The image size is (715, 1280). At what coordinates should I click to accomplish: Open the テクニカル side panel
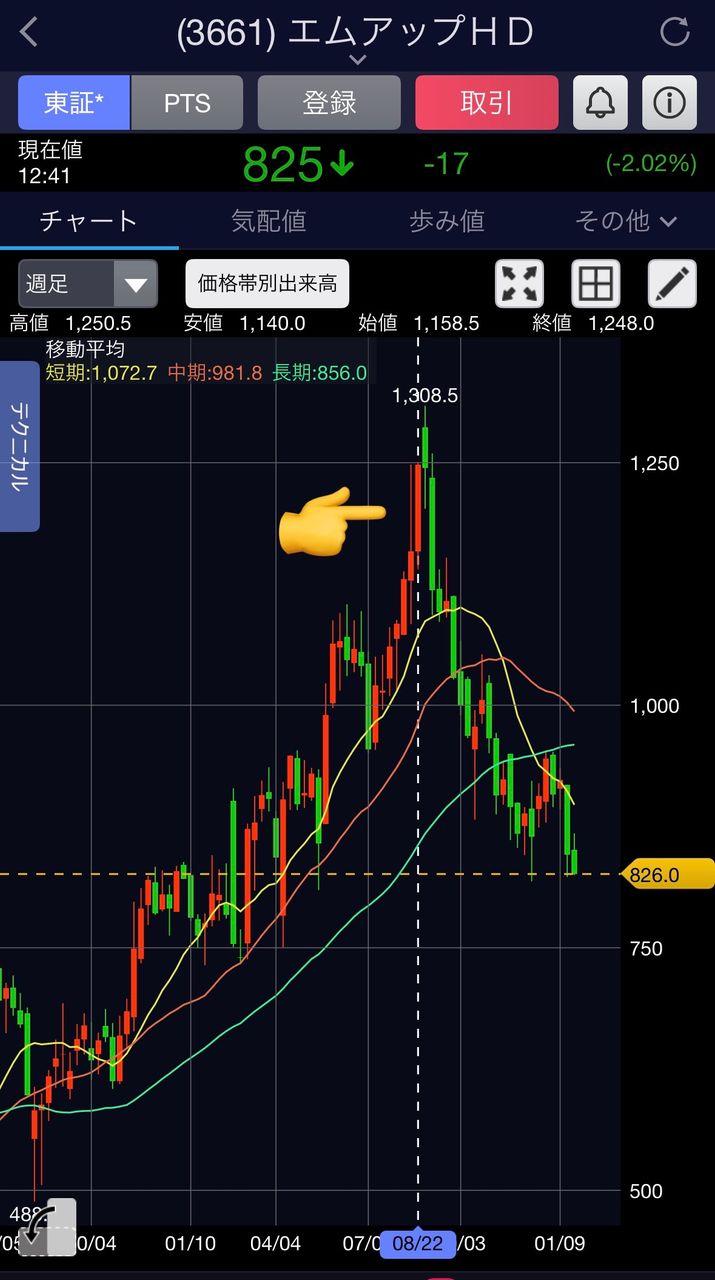click(19, 446)
